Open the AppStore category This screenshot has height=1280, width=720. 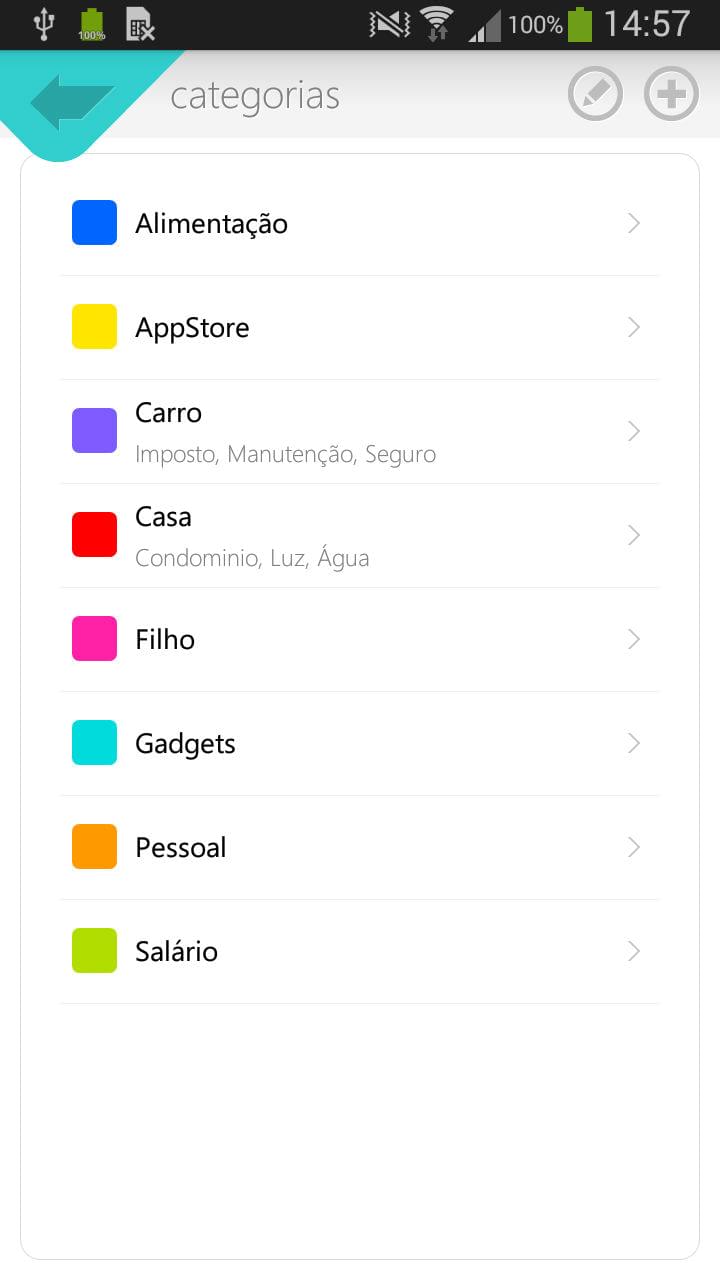[360, 328]
